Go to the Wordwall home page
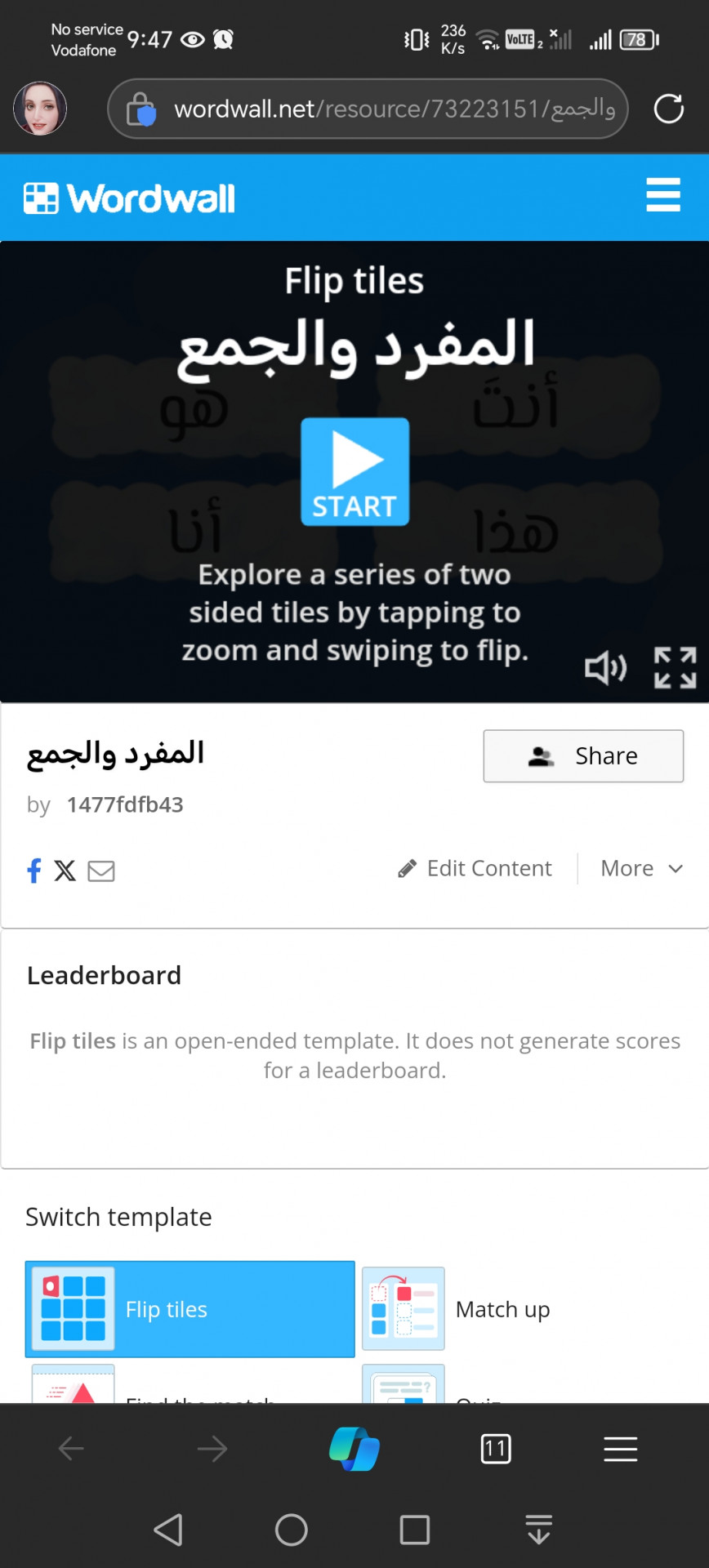The width and height of the screenshot is (709, 1568). (x=129, y=198)
